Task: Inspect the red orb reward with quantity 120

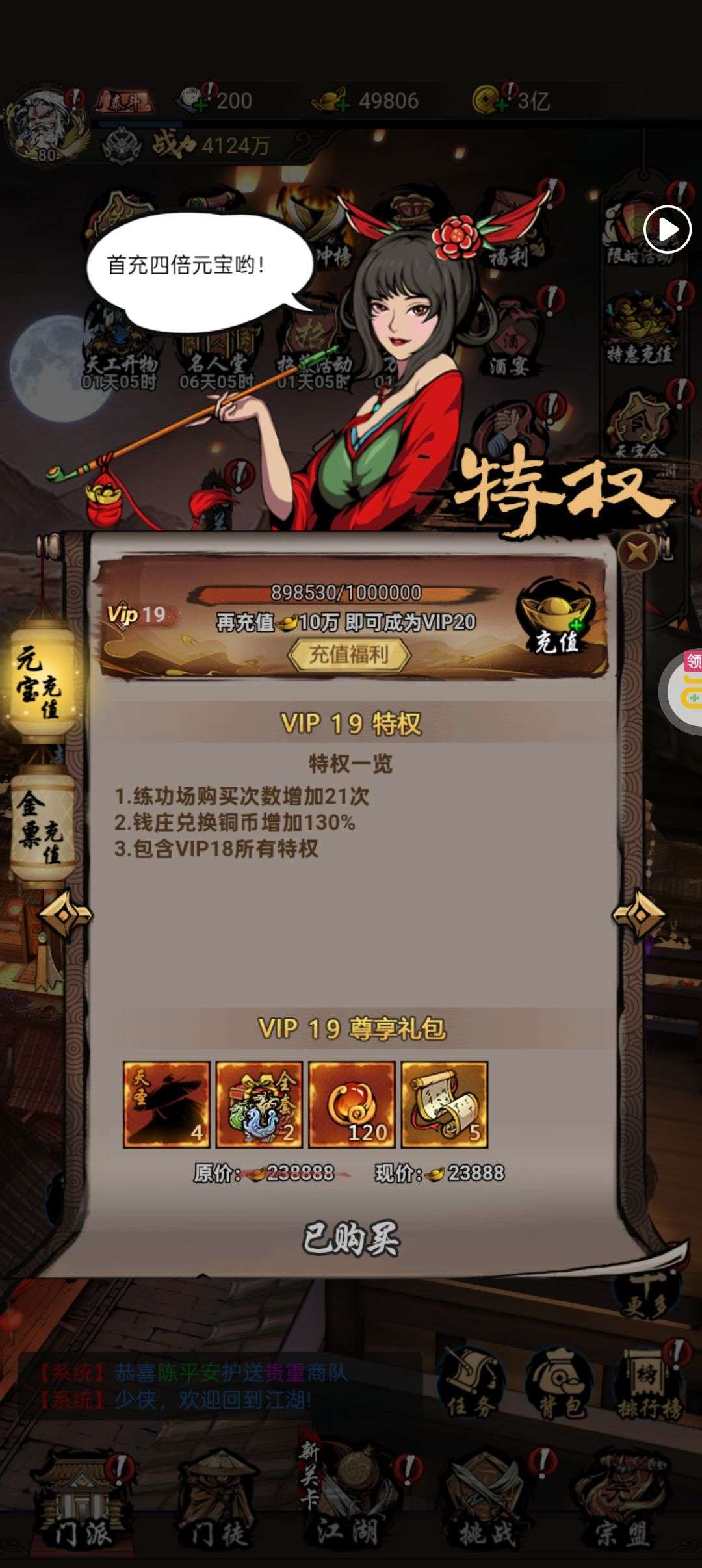Action: [x=352, y=1104]
